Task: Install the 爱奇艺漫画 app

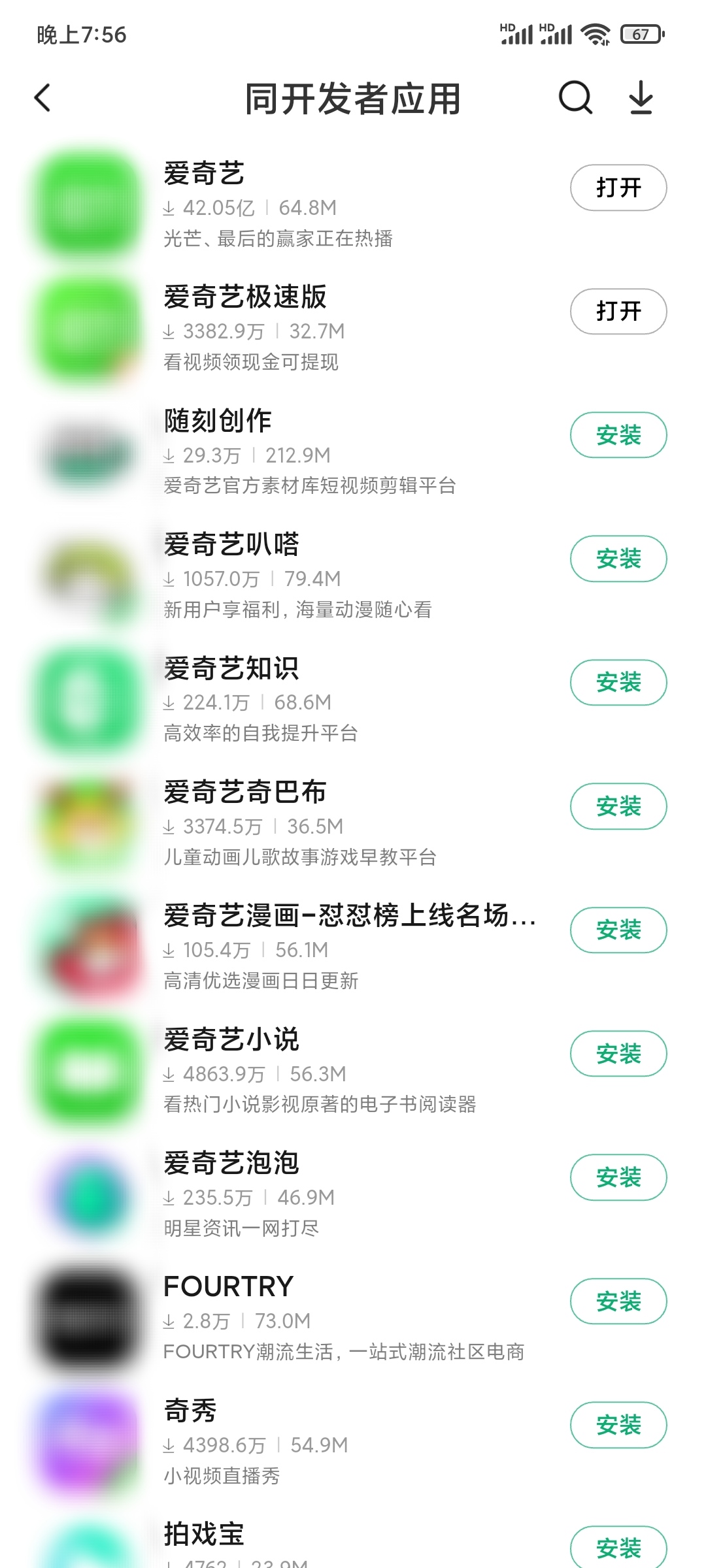Action: click(618, 930)
